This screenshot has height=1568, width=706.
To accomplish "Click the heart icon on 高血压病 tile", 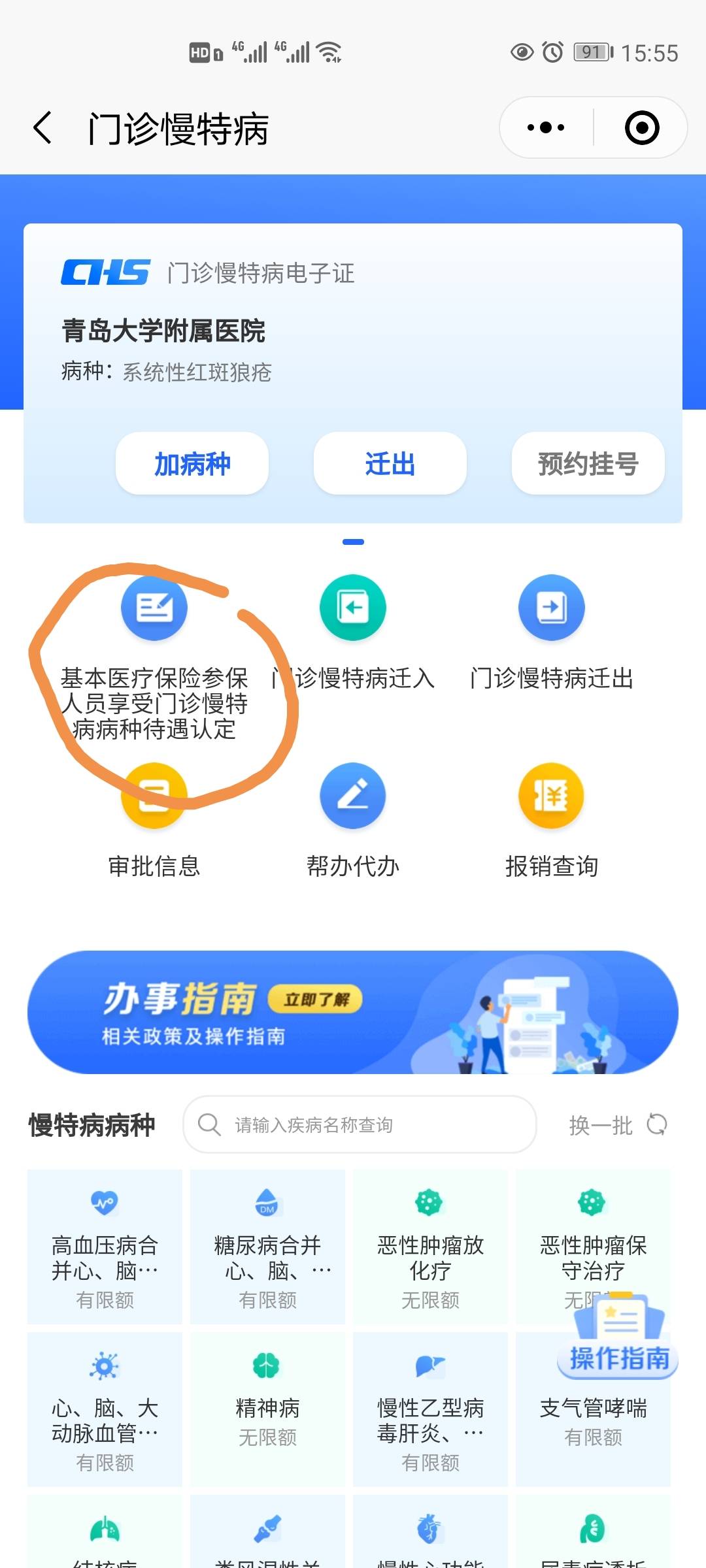I will (105, 1202).
